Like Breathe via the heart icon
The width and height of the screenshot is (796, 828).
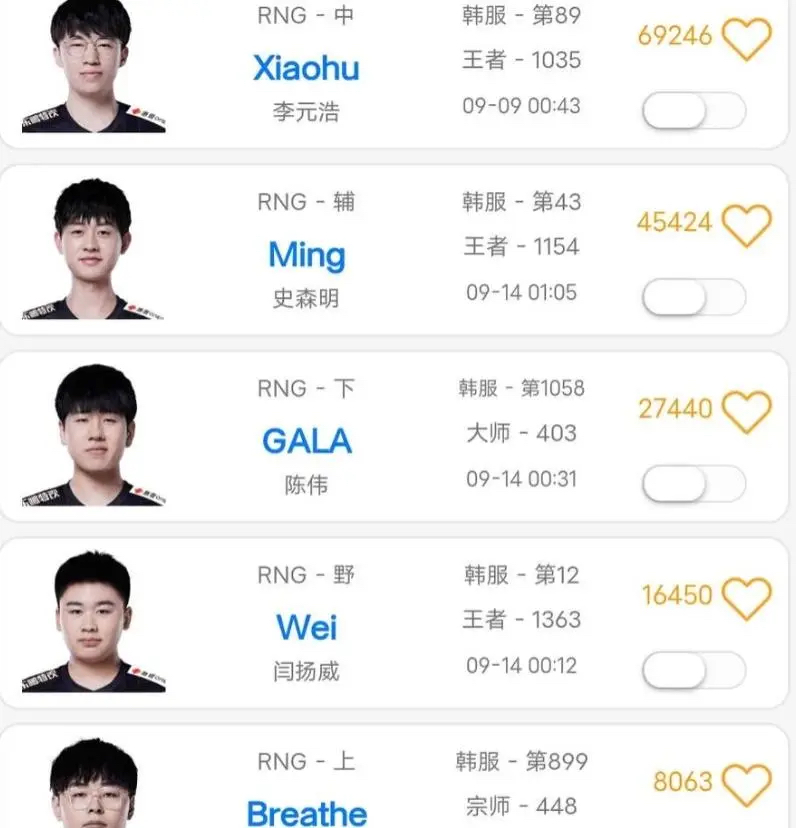[746, 783]
